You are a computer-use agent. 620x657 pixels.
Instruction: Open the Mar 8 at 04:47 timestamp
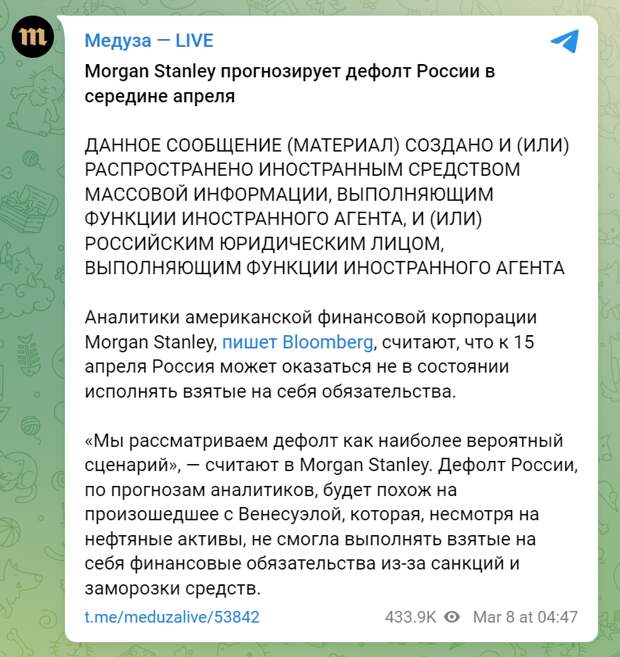pos(525,617)
